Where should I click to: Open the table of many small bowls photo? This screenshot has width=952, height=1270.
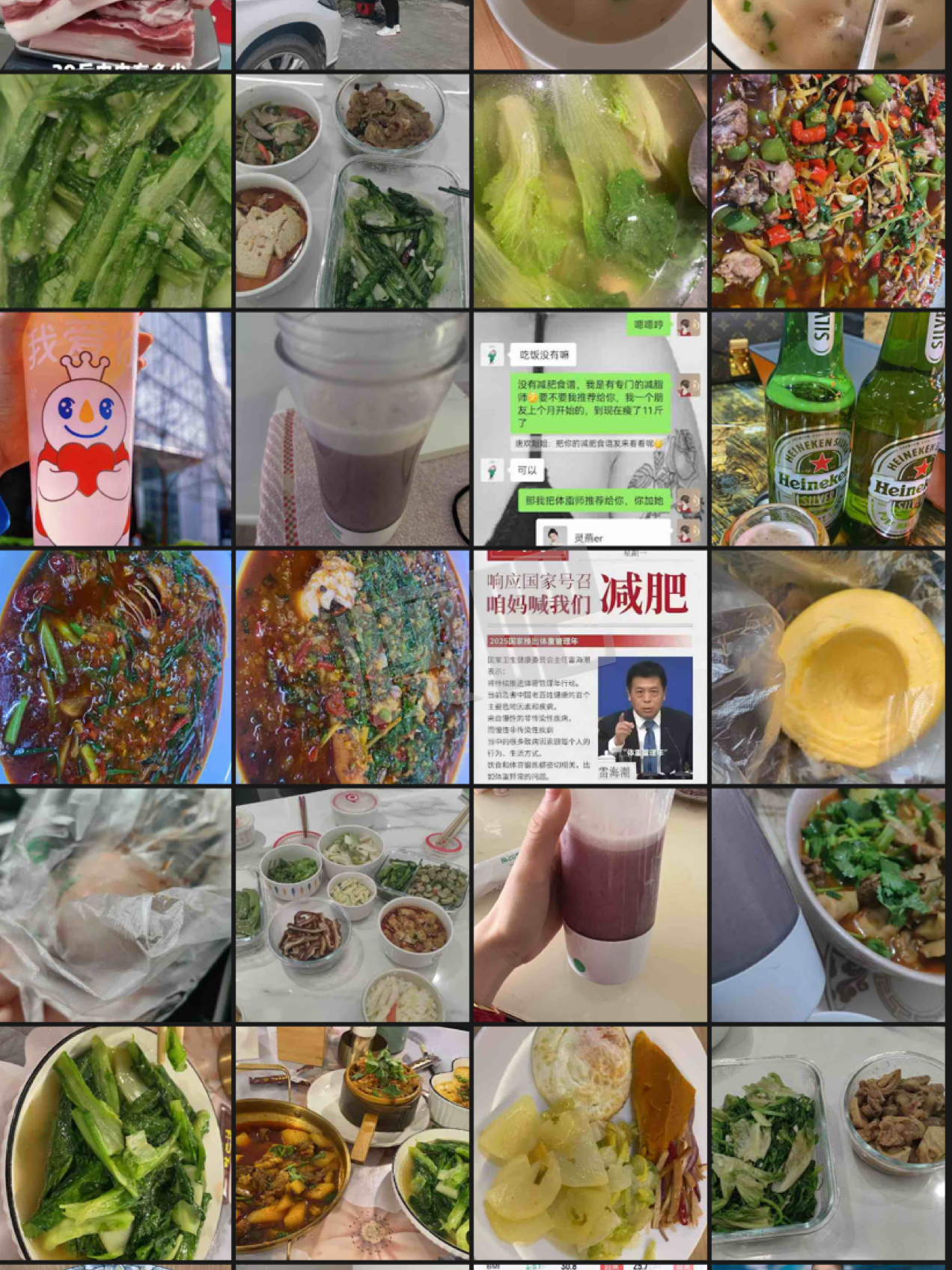[x=352, y=905]
